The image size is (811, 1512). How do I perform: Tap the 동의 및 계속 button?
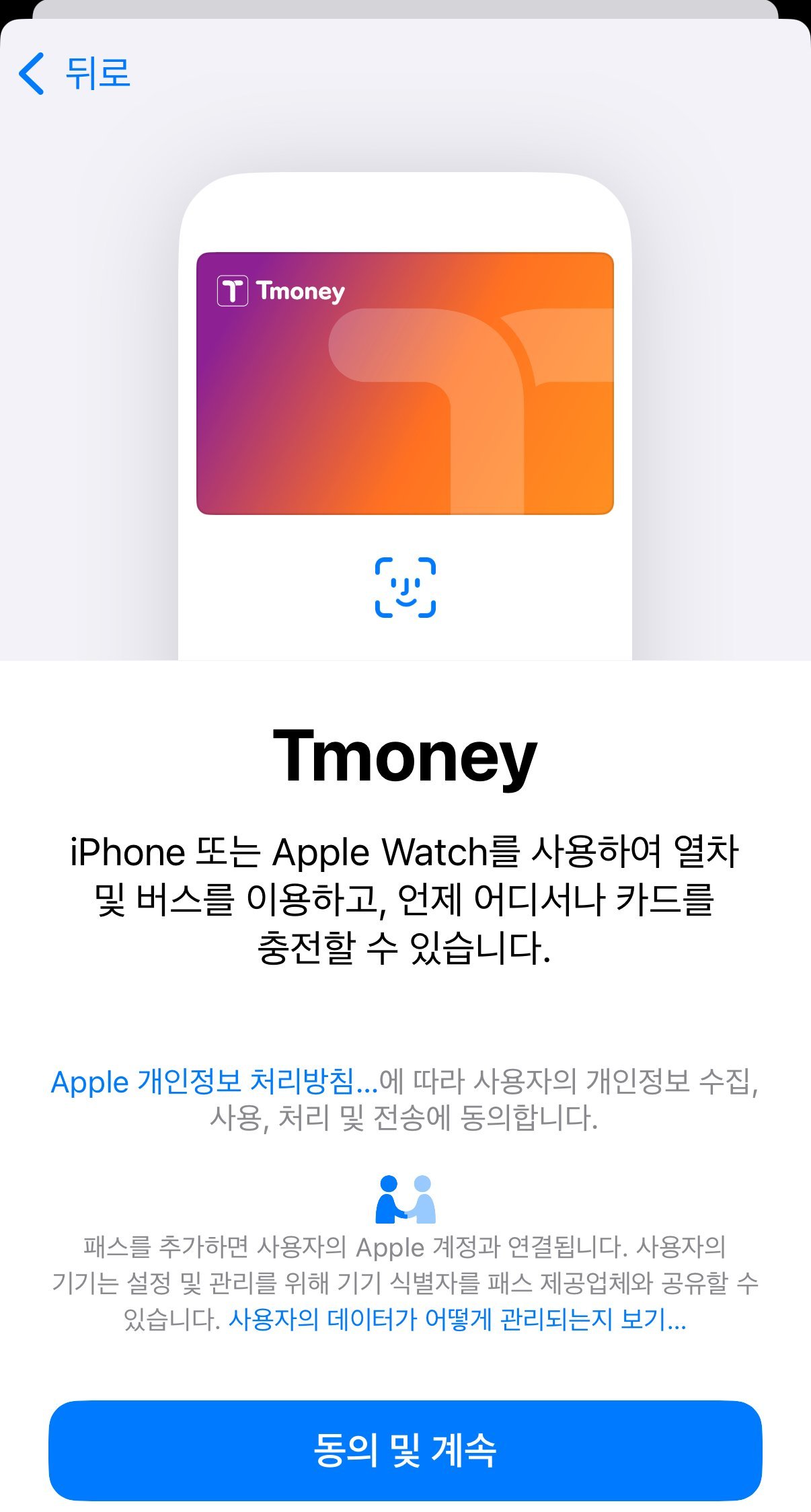pos(405,1450)
